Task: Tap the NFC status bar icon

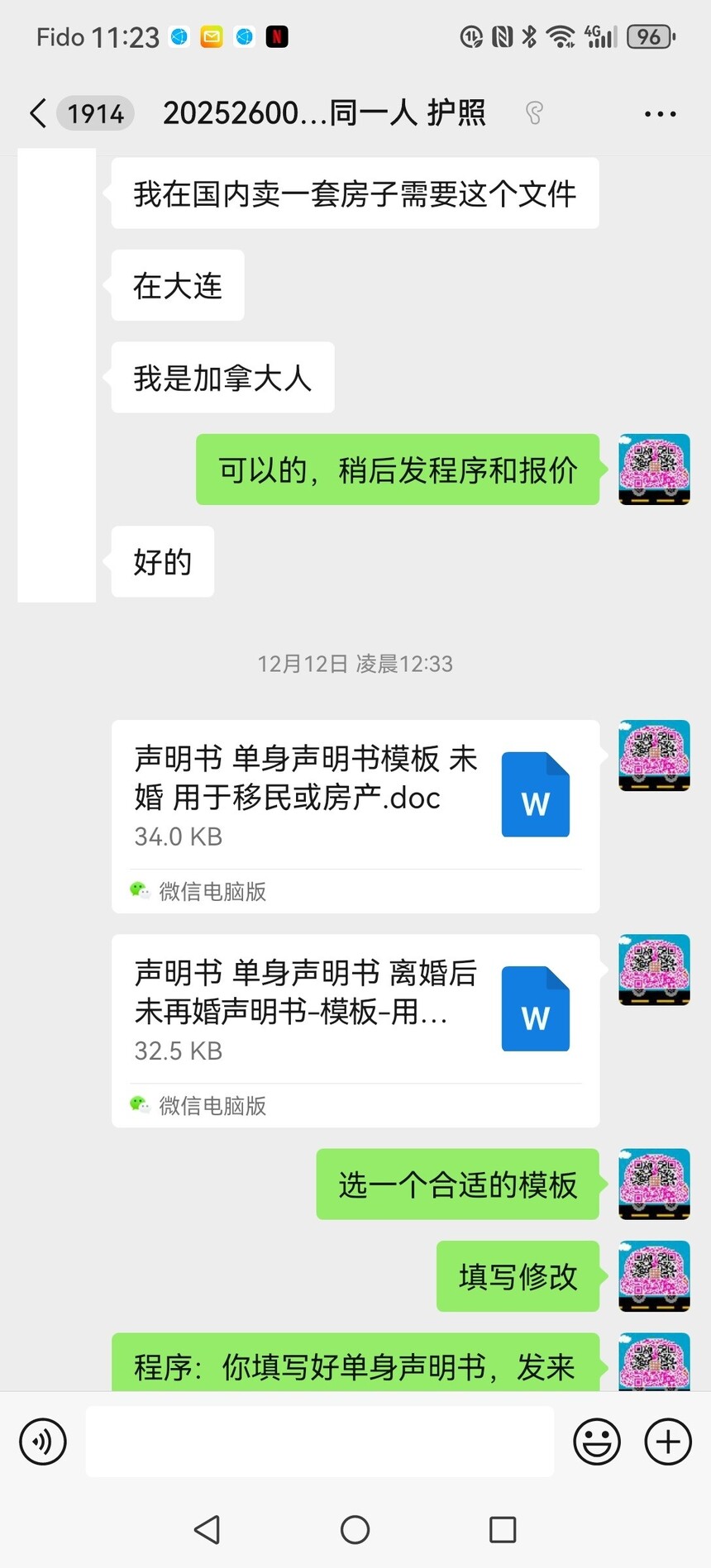Action: (x=502, y=36)
